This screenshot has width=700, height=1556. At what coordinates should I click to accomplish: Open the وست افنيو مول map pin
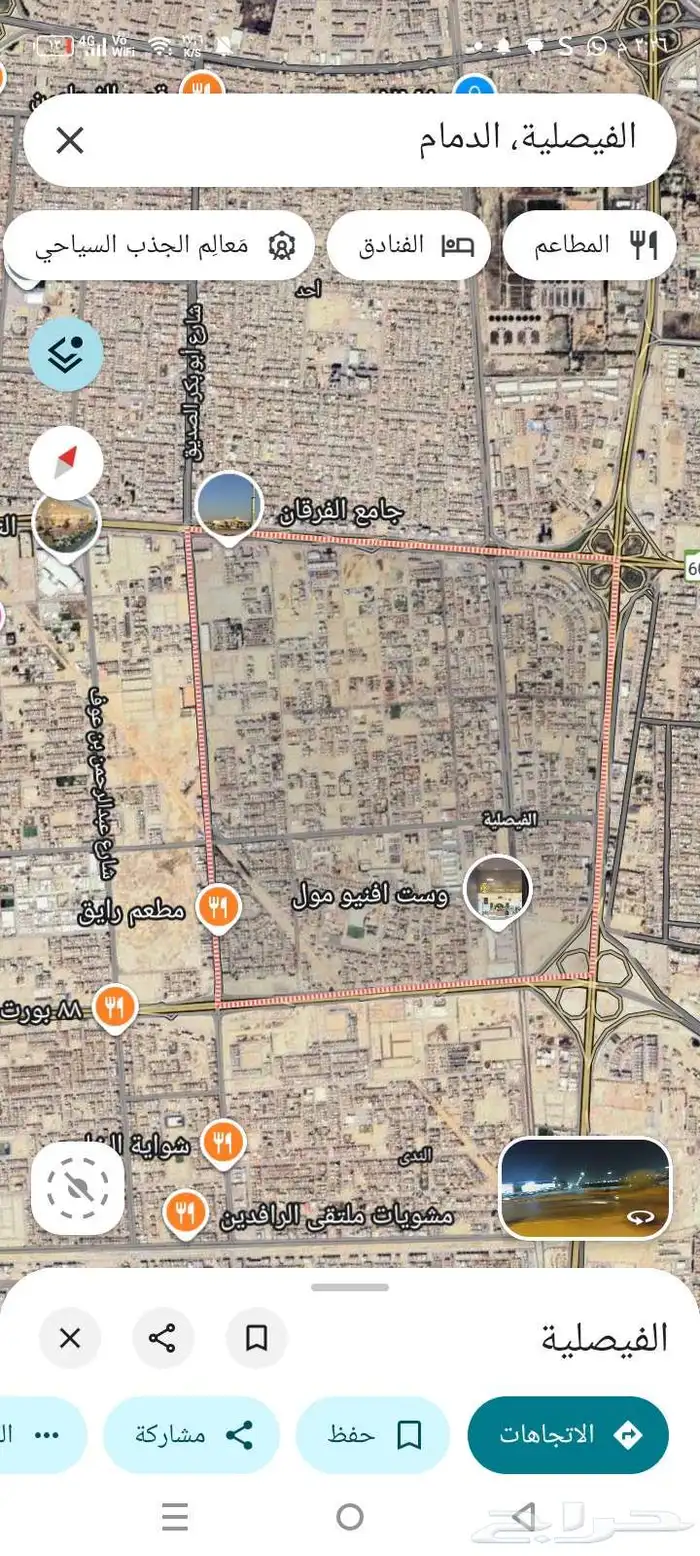497,891
